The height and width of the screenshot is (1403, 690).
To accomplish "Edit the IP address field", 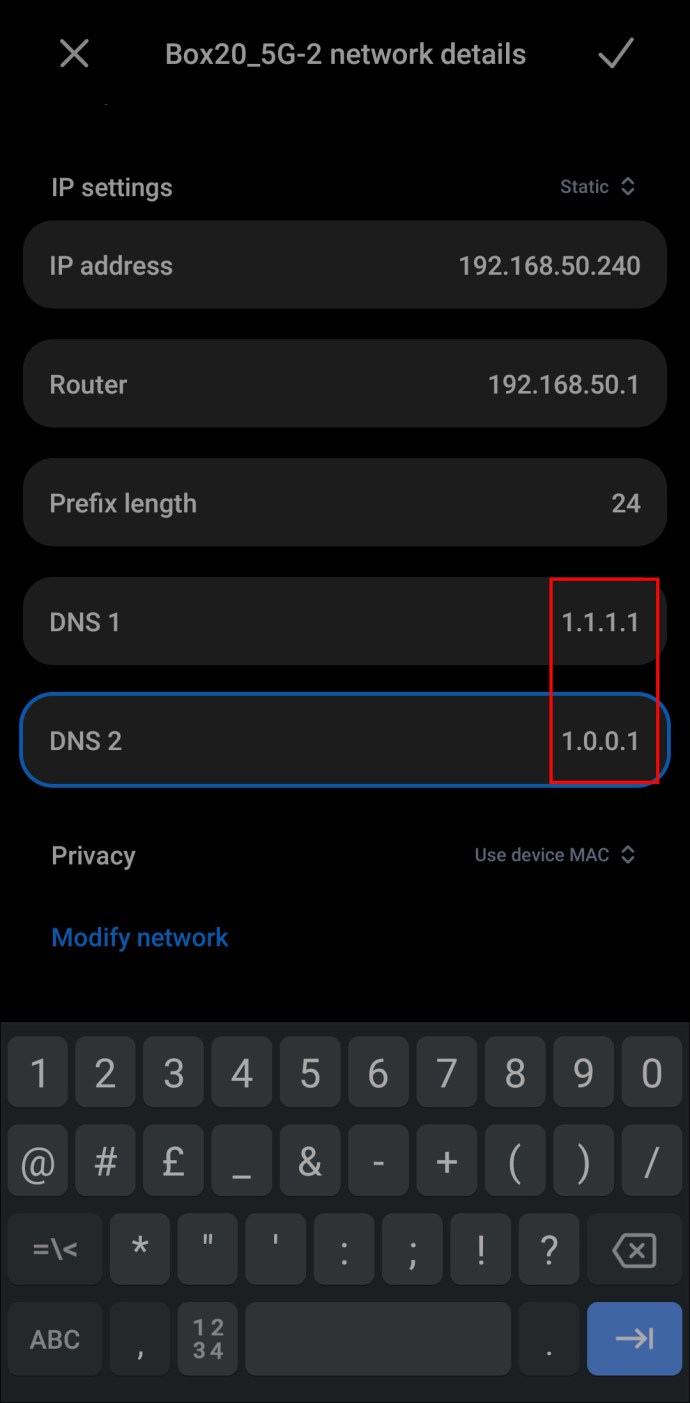I will point(345,265).
